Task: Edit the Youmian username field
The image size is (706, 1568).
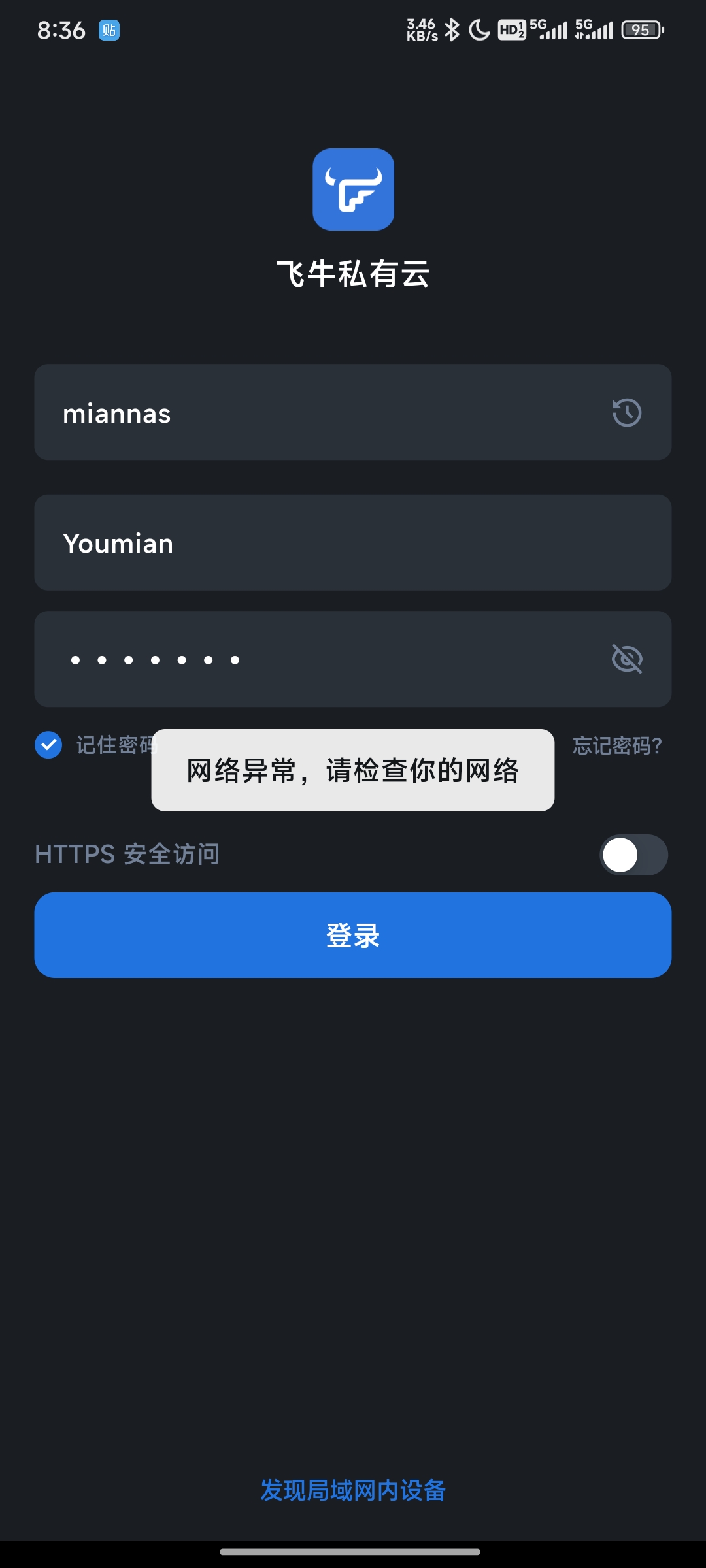Action: [353, 543]
